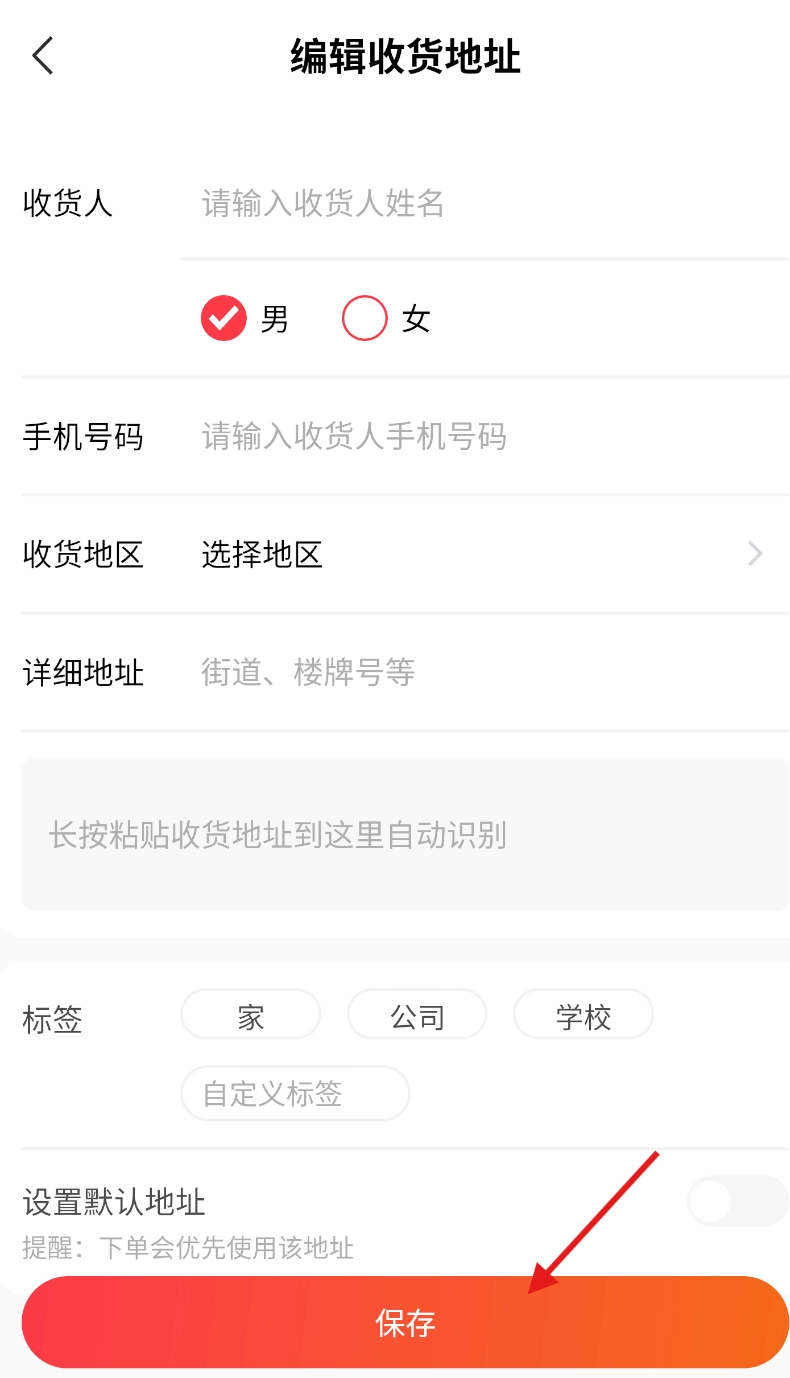Save the address with 保存 button
Image resolution: width=790 pixels, height=1378 pixels.
click(405, 1323)
